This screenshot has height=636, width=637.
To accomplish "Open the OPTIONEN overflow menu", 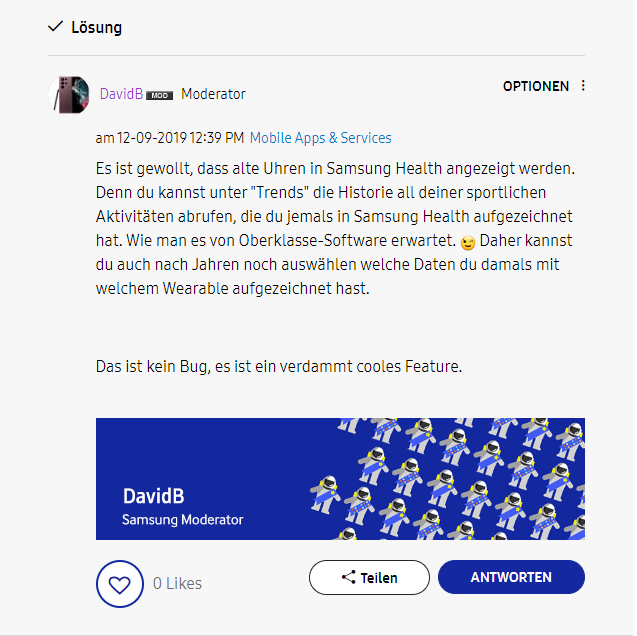I will [545, 87].
